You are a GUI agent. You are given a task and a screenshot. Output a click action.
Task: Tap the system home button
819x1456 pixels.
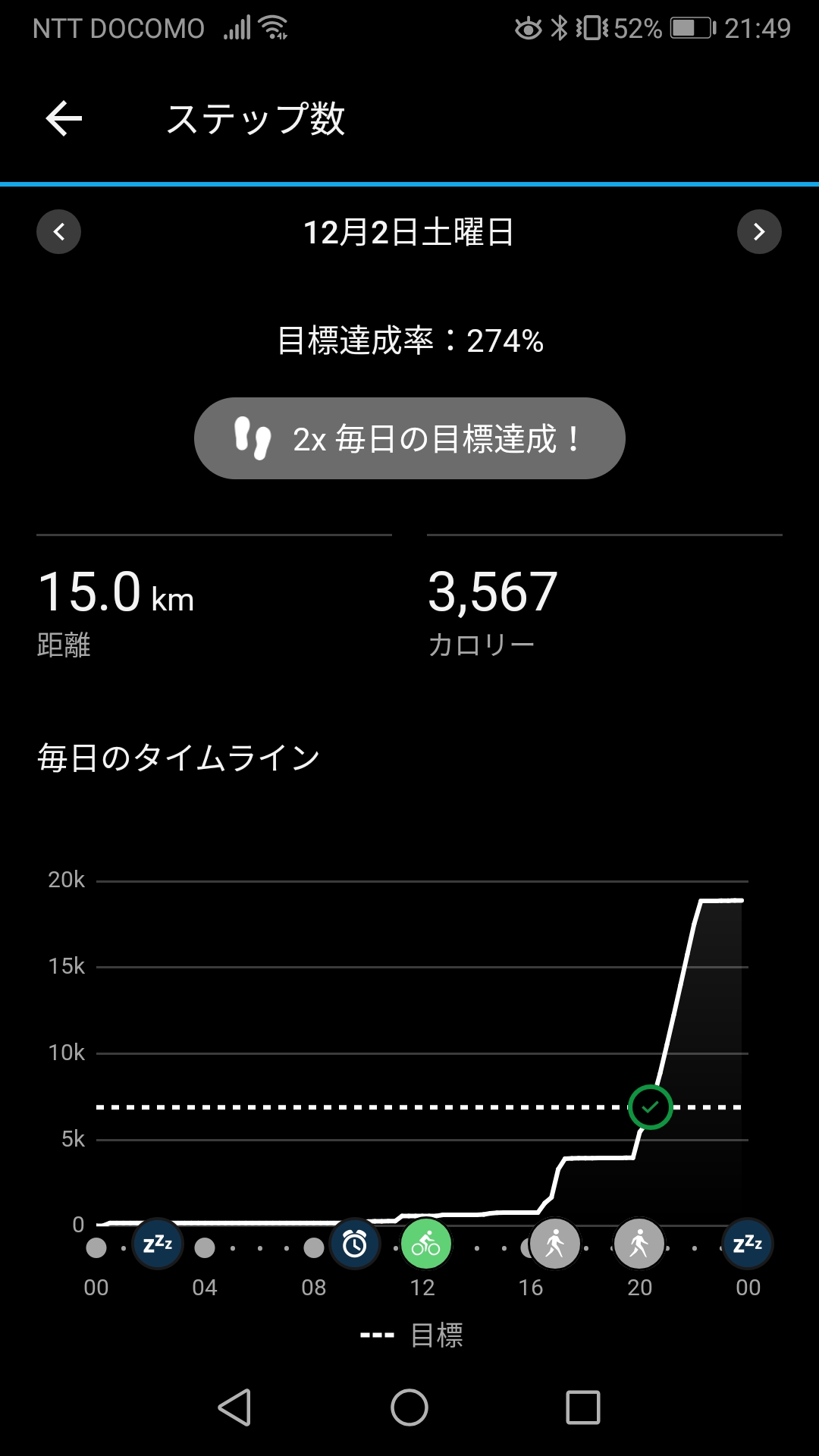pos(409,1407)
